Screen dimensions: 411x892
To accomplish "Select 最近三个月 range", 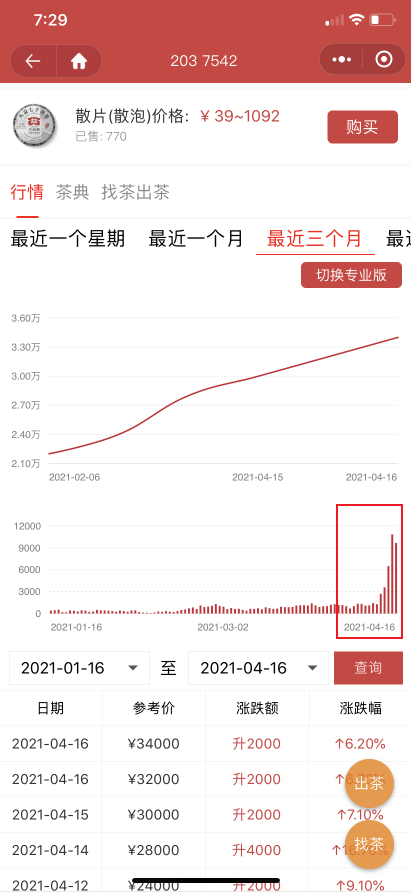I will pos(315,238).
